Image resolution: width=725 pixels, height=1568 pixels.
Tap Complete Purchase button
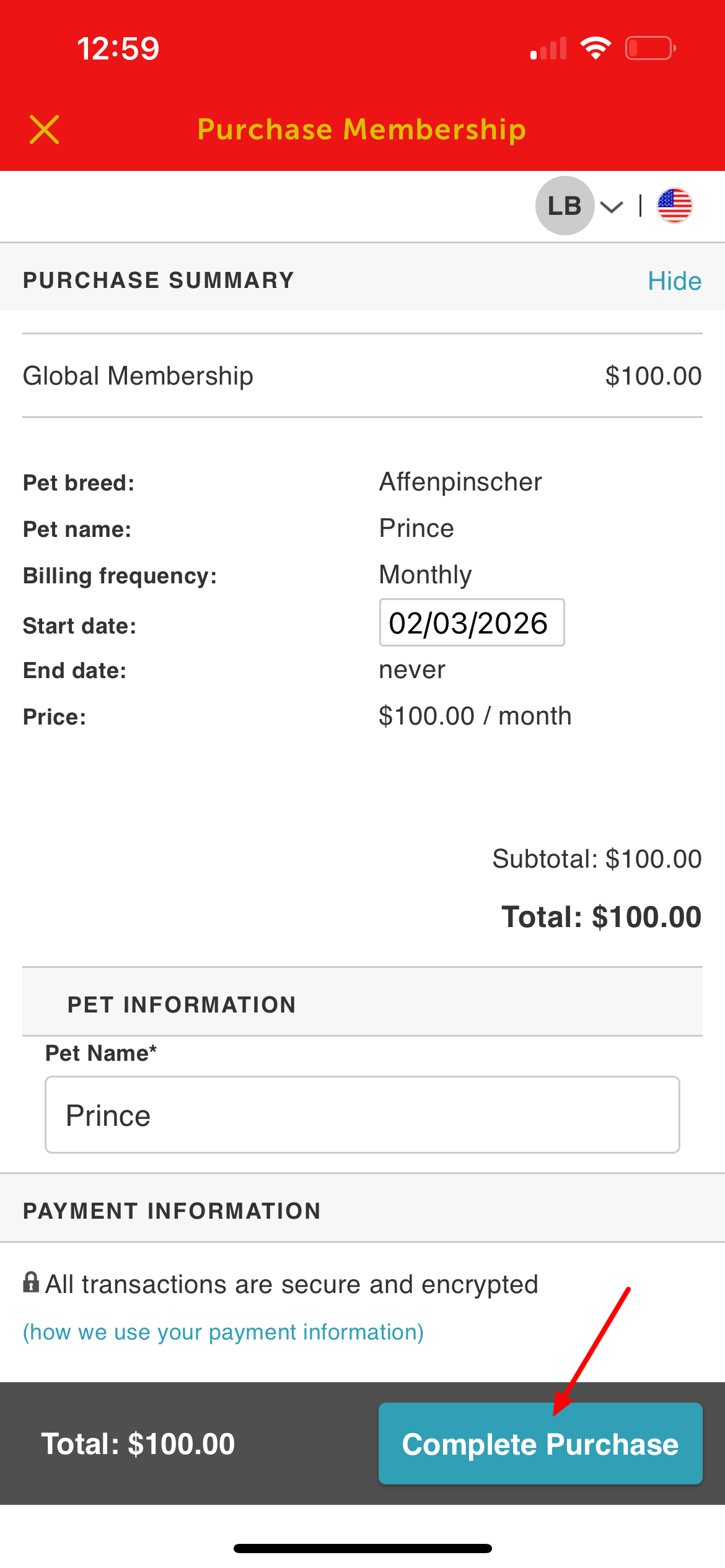coord(540,1444)
